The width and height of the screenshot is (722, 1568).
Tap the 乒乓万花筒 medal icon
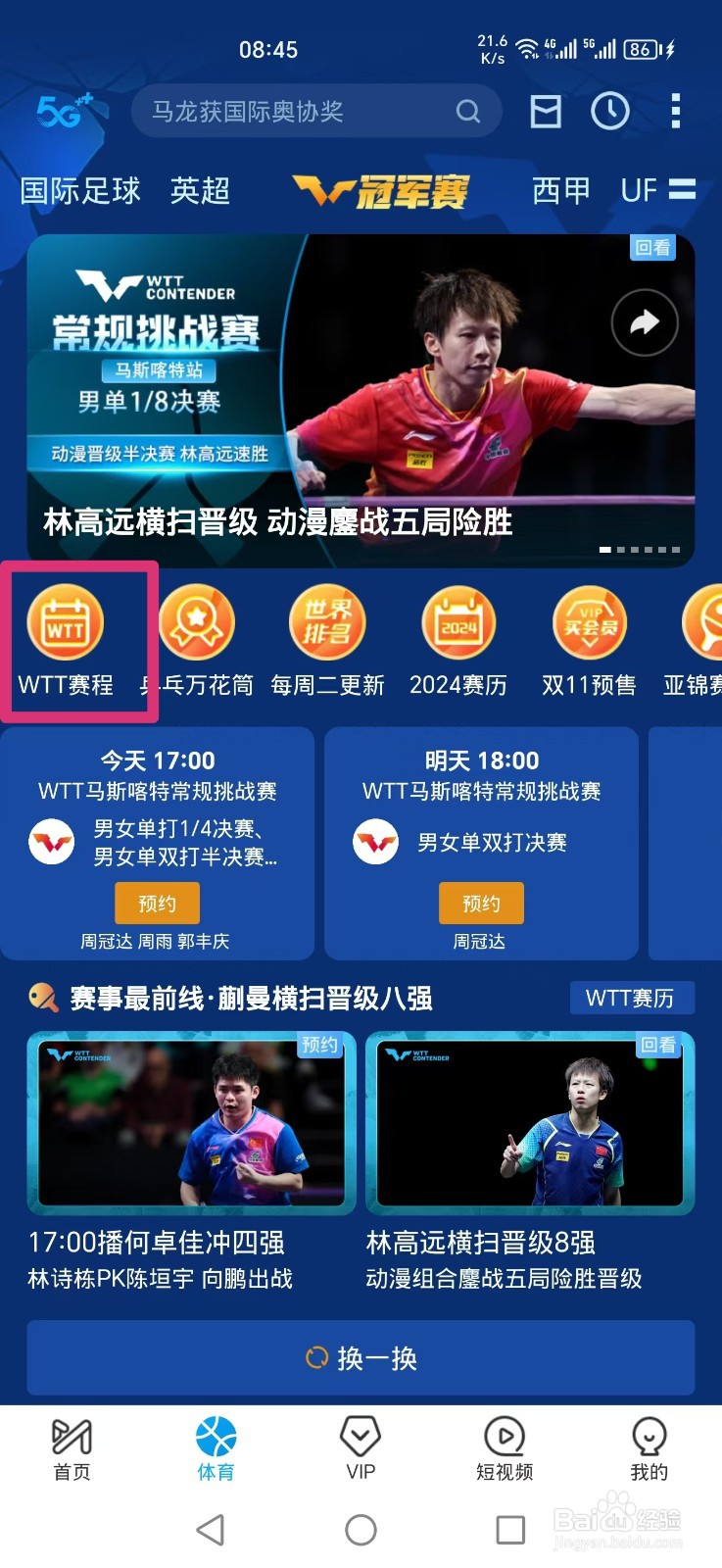tap(199, 622)
